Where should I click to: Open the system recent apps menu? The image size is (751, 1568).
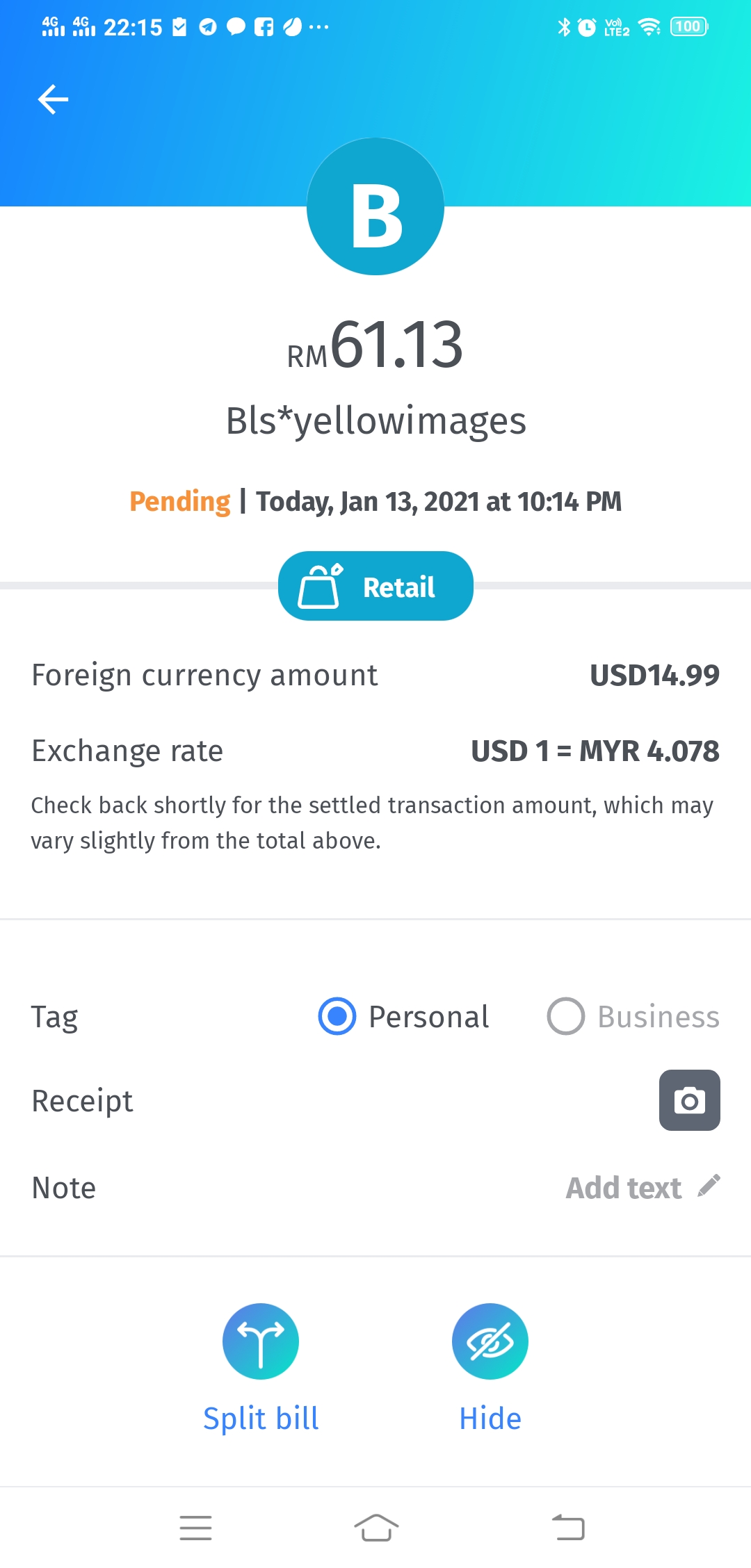195,1528
